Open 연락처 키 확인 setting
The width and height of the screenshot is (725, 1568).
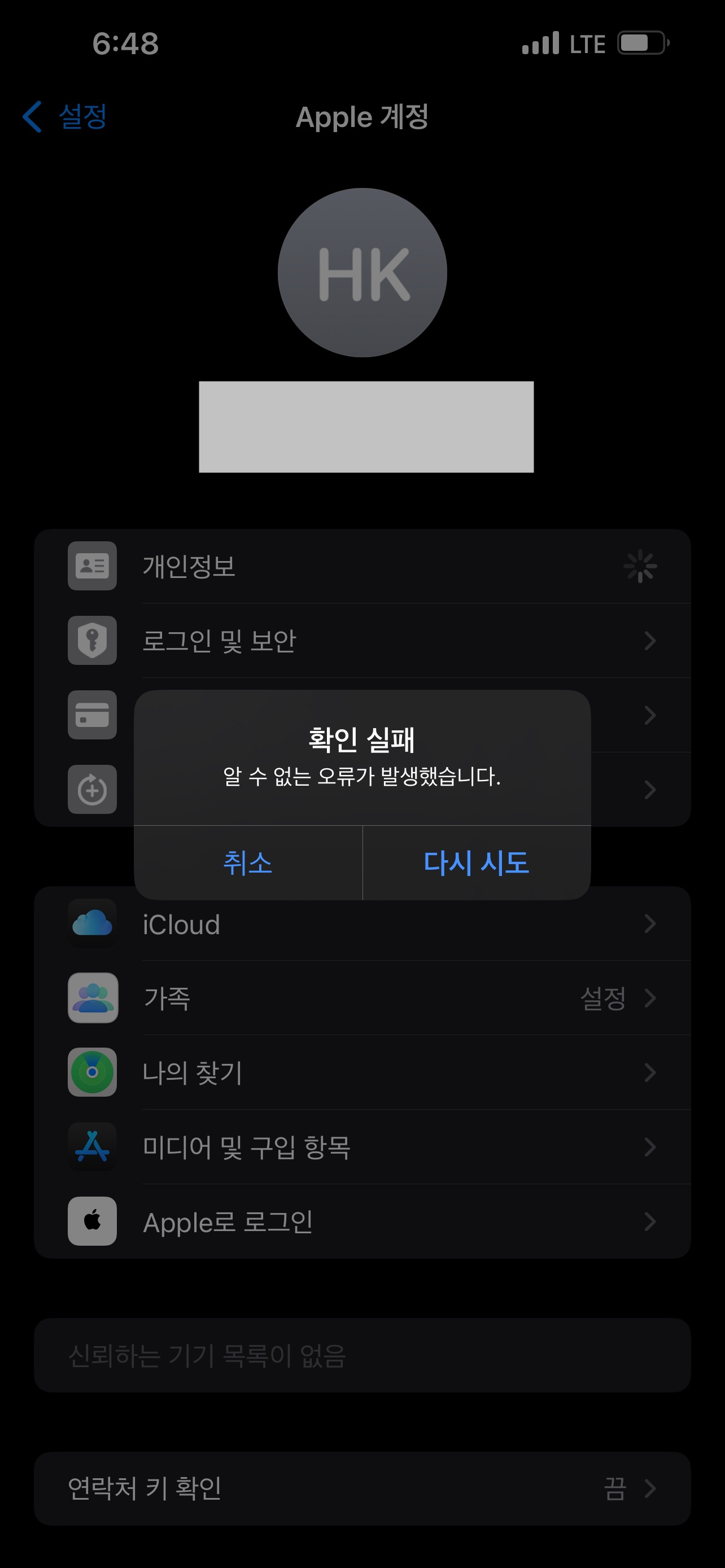pyautogui.click(x=362, y=1488)
